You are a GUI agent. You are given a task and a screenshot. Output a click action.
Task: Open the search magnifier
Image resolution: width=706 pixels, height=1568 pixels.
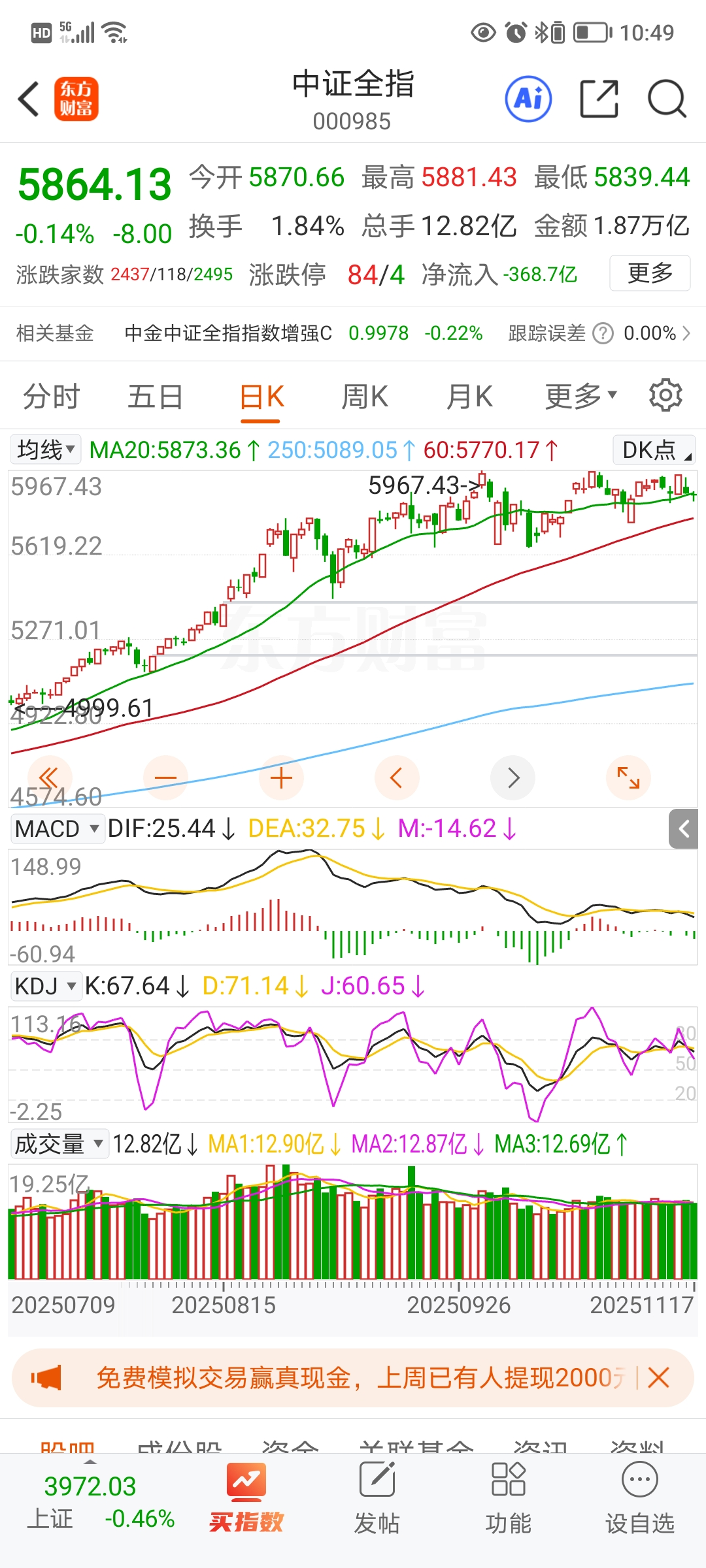[x=666, y=99]
